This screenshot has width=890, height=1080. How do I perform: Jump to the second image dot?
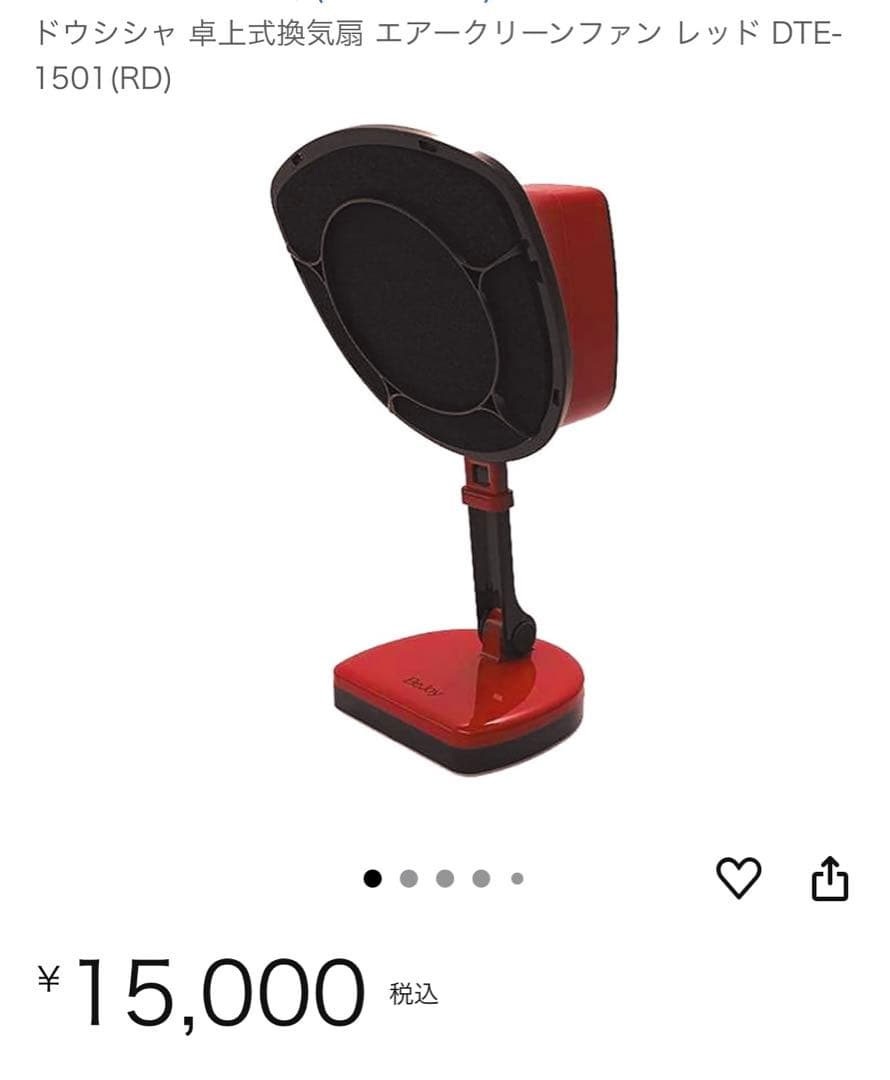(409, 879)
